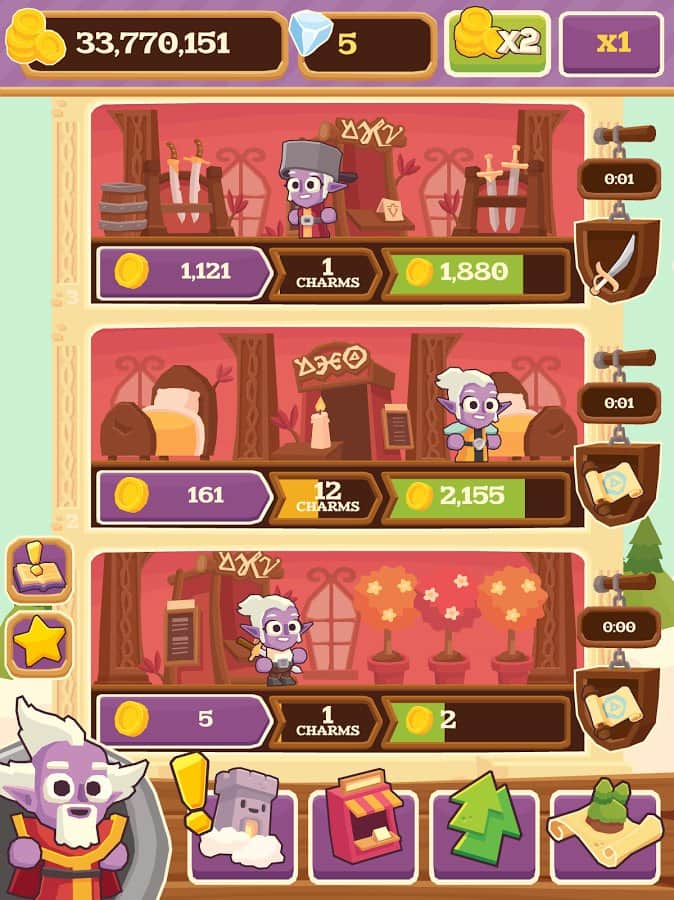This screenshot has width=674, height=900.
Task: Upgrade the shop costing 161 coins
Action: [x=183, y=496]
